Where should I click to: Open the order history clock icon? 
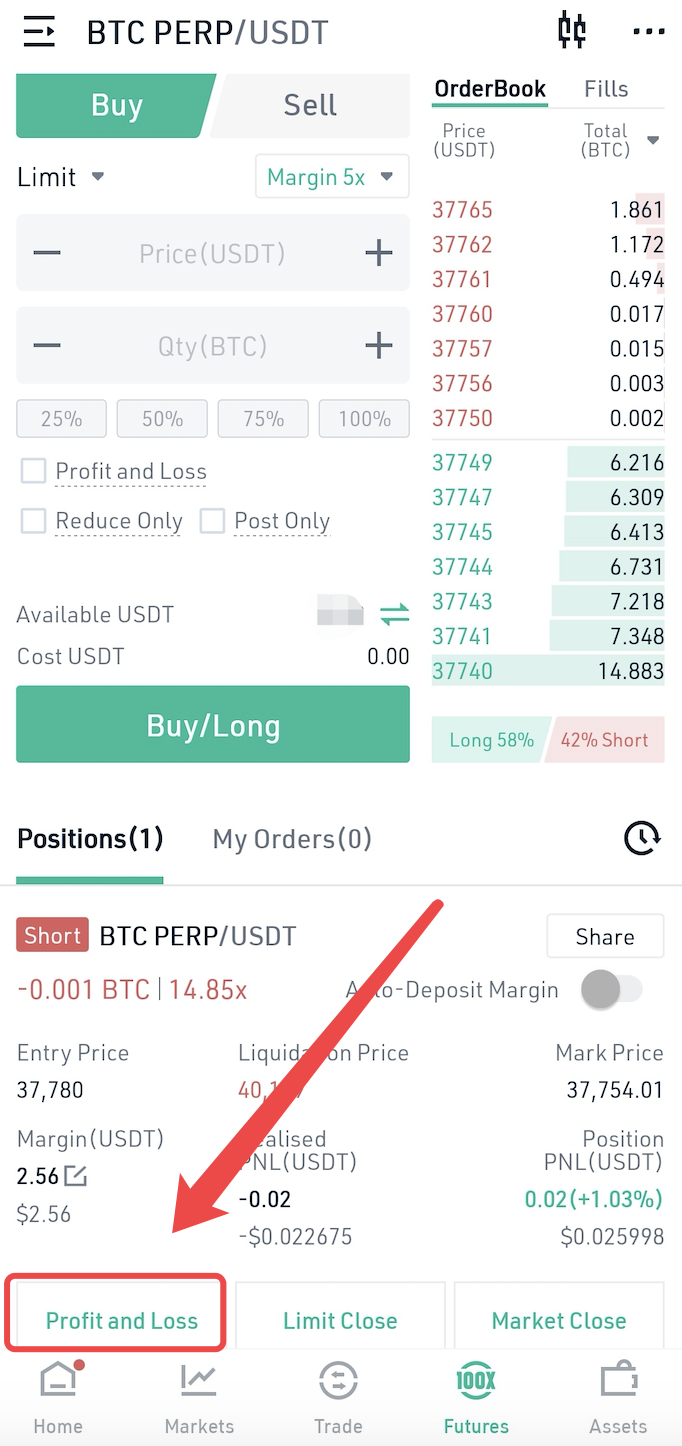point(642,838)
